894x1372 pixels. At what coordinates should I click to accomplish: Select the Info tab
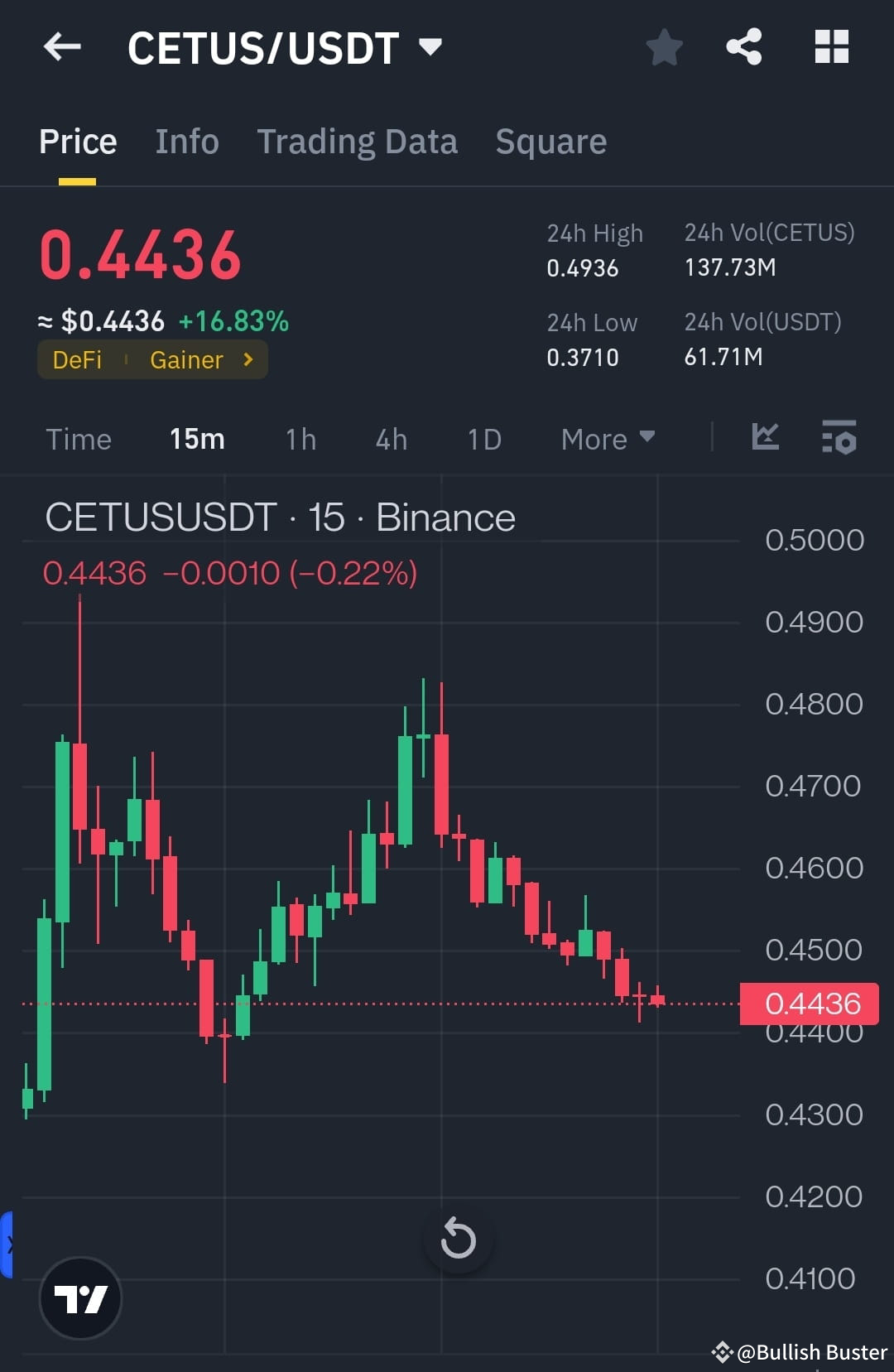coord(186,142)
